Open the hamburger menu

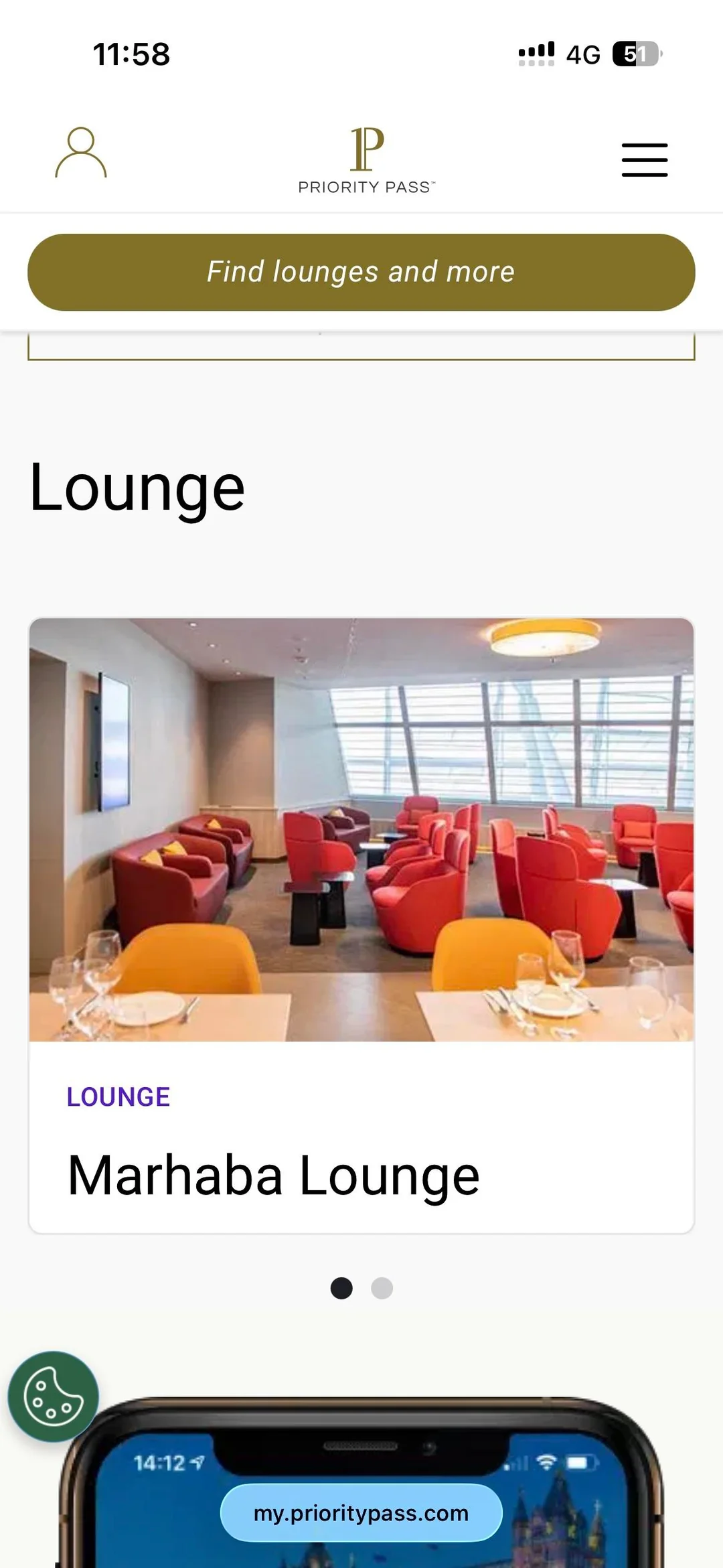[644, 160]
